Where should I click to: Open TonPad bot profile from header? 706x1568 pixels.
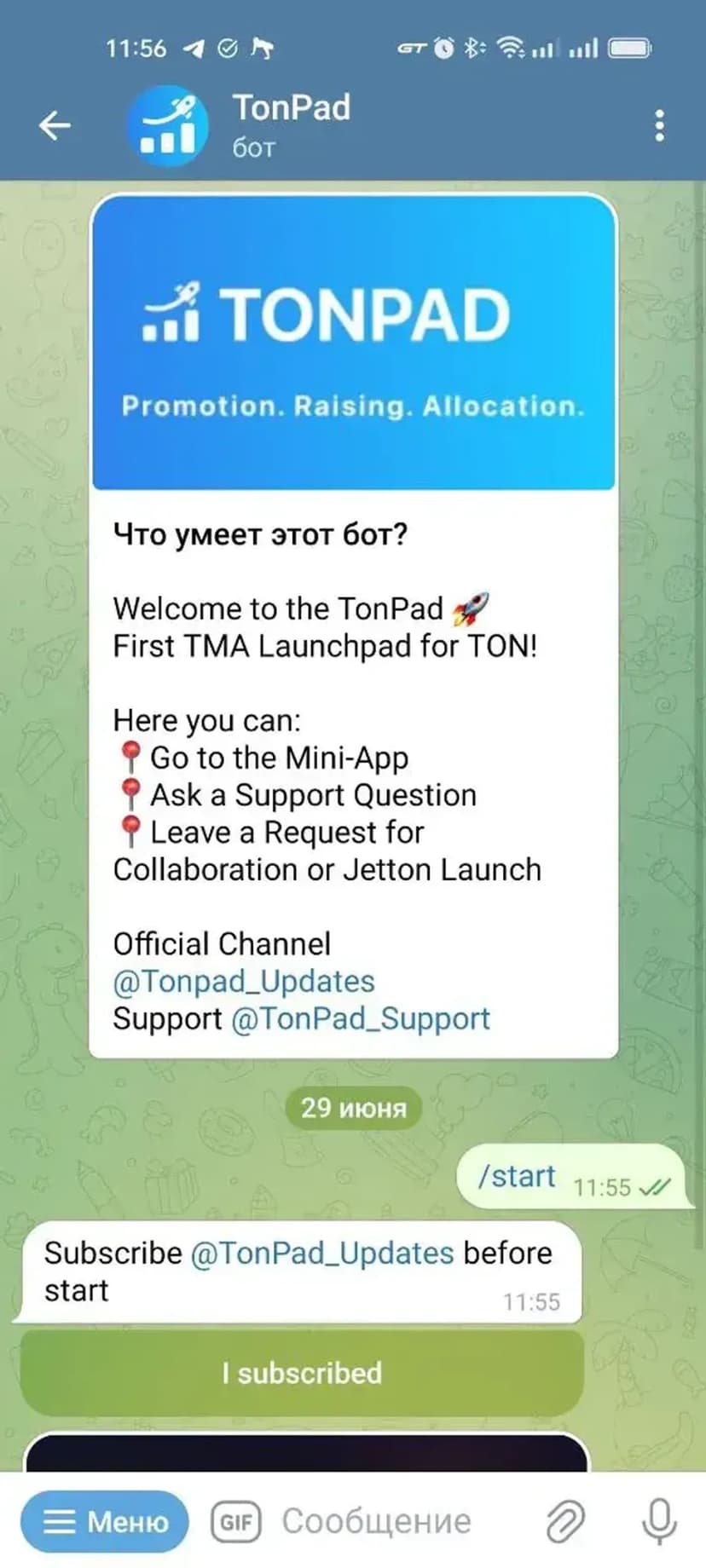coord(290,124)
